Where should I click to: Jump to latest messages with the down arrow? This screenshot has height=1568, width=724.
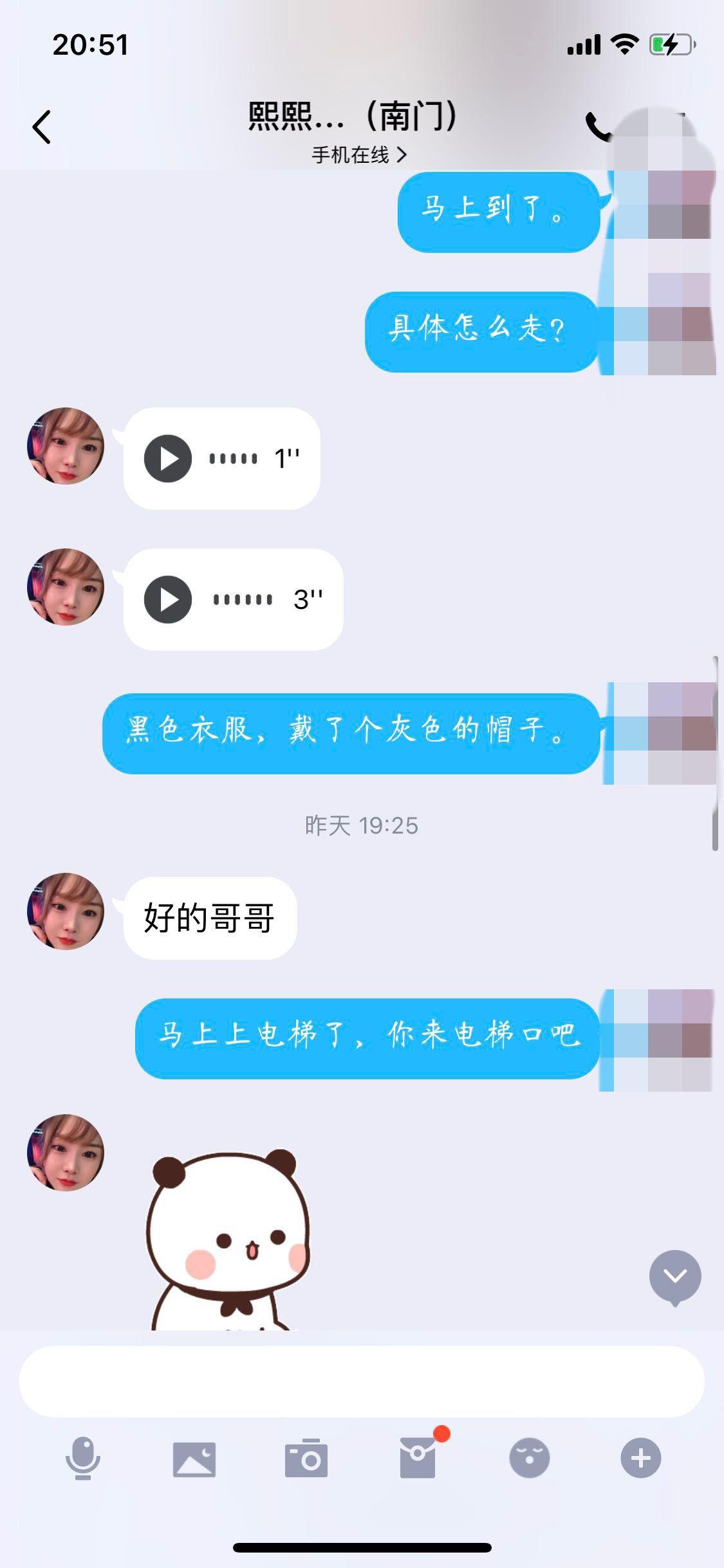click(674, 1276)
